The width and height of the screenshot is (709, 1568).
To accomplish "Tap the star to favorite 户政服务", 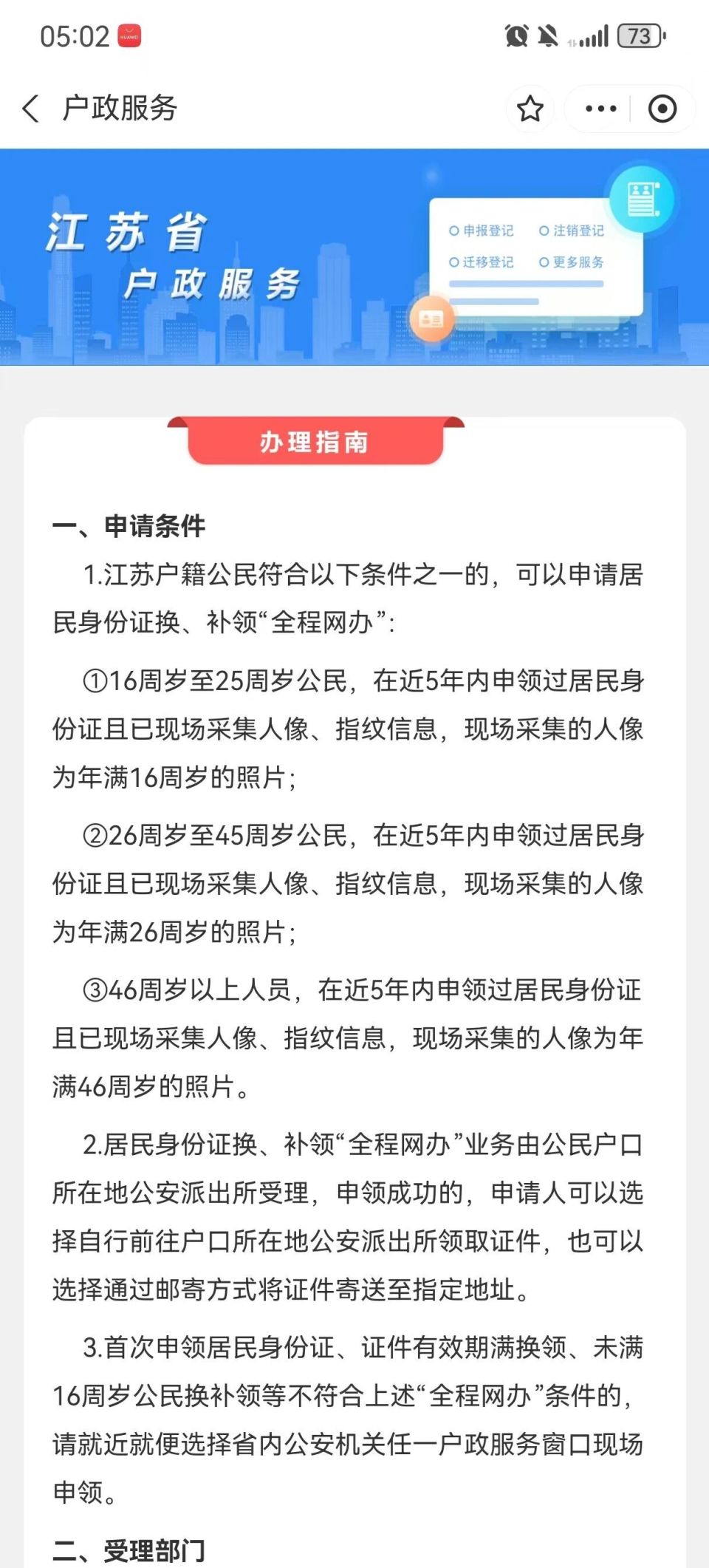I will (x=530, y=108).
